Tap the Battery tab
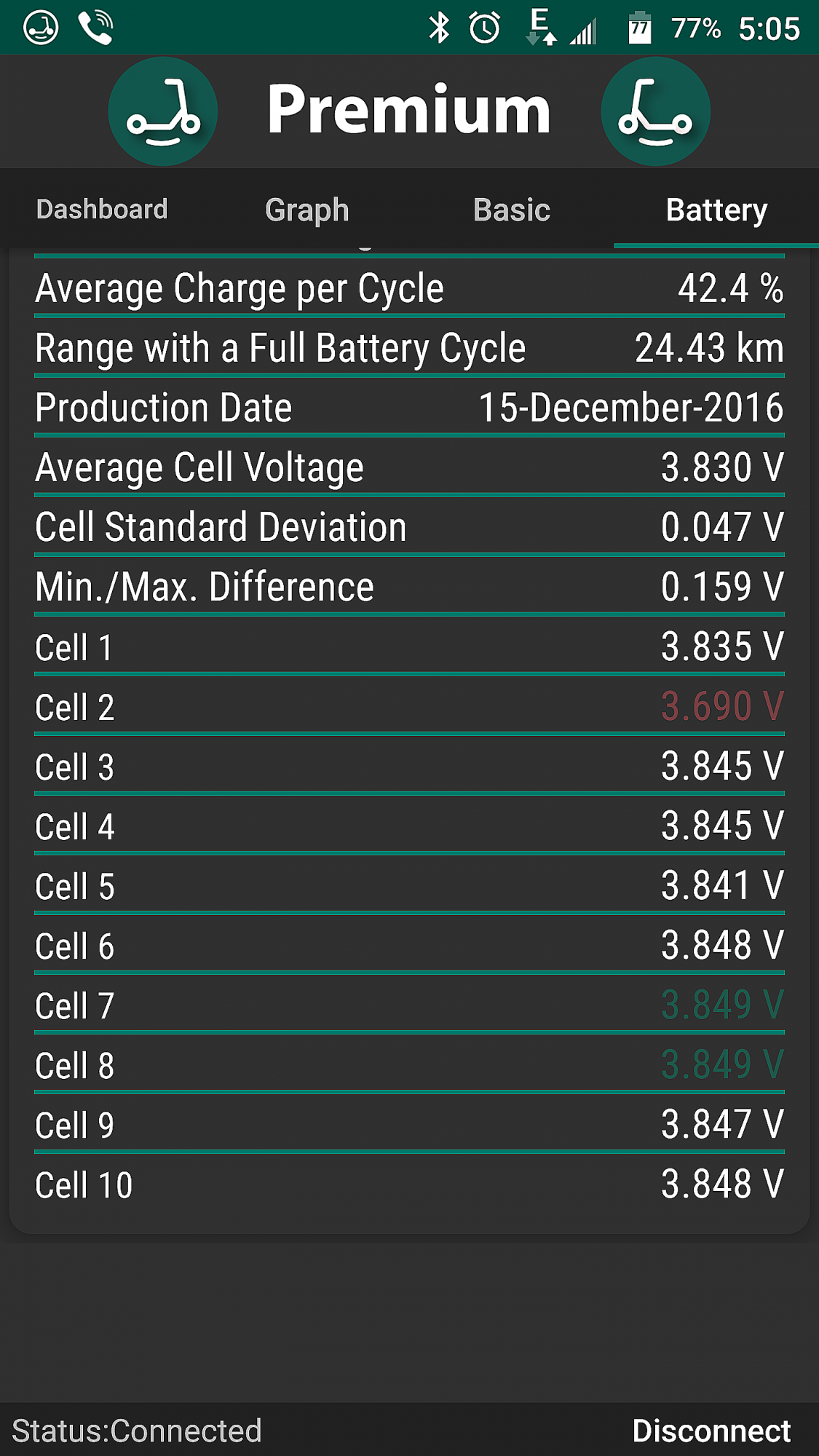The image size is (819, 1456). (x=716, y=210)
